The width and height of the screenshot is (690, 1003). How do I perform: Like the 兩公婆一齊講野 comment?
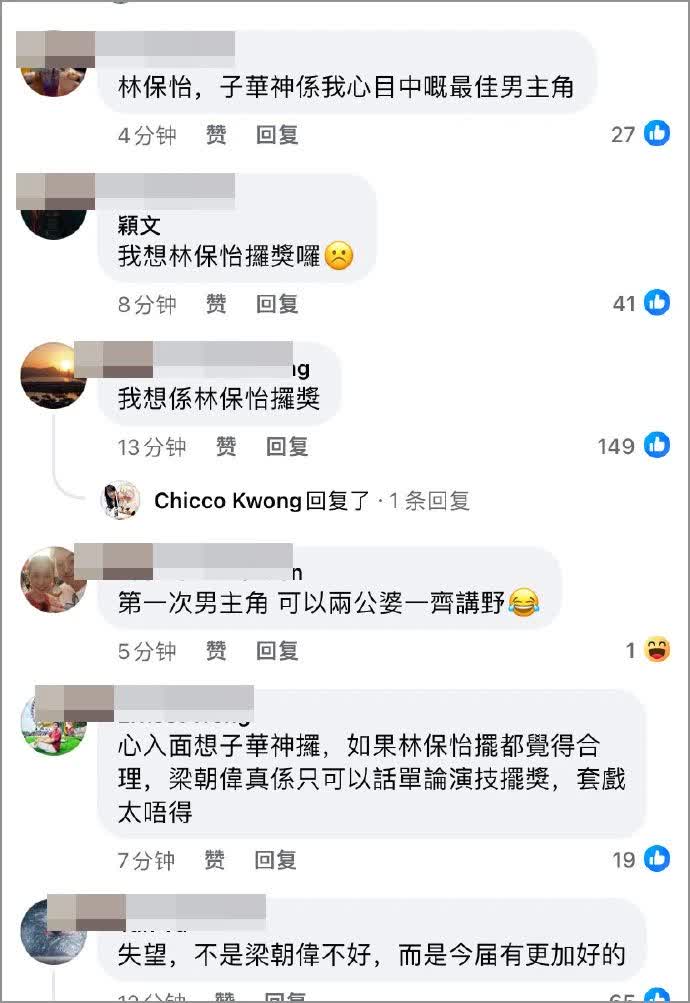[216, 652]
